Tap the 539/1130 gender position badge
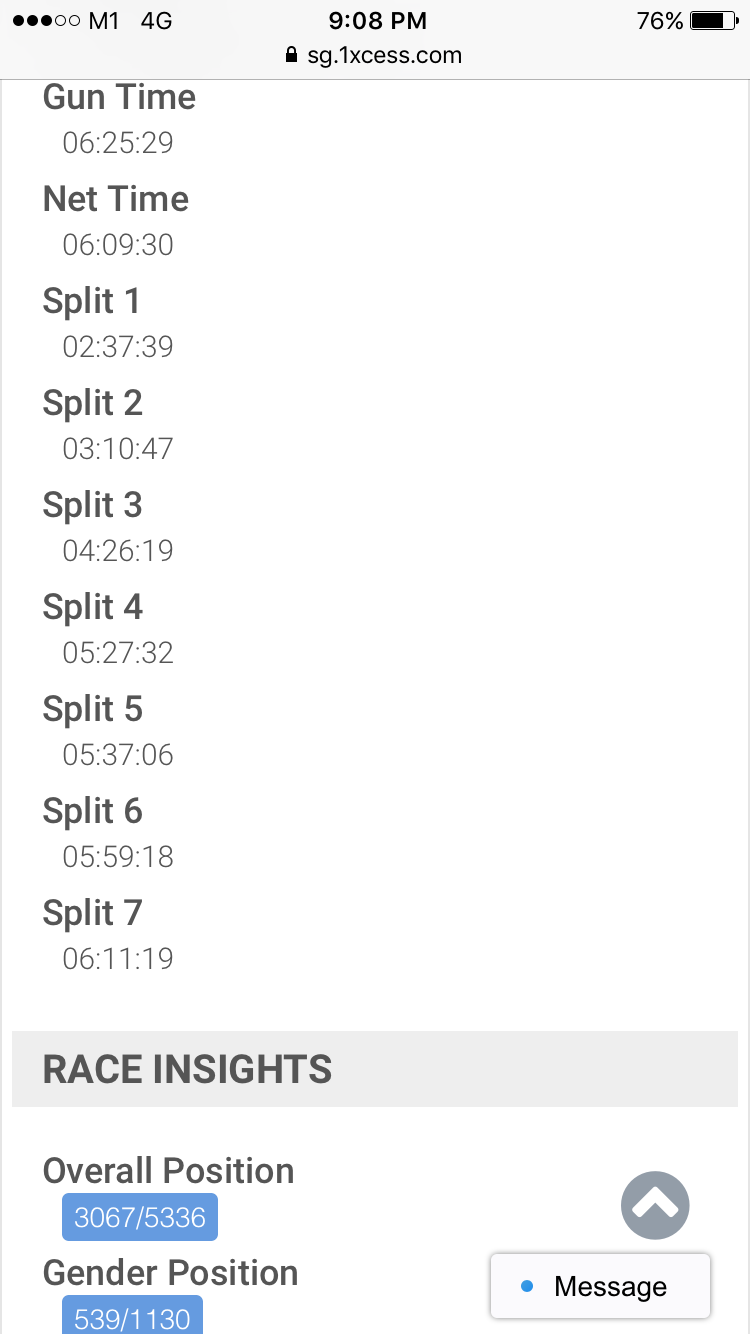 [x=133, y=1315]
